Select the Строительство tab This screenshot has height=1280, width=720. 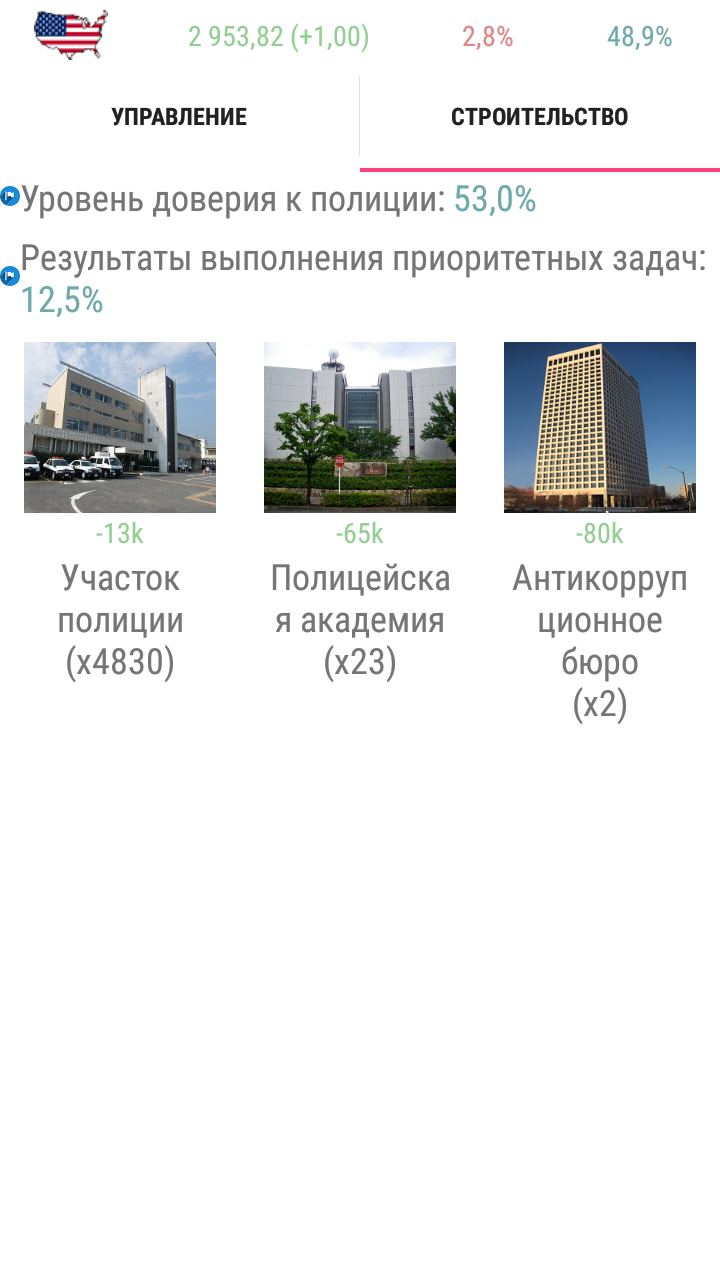[539, 117]
